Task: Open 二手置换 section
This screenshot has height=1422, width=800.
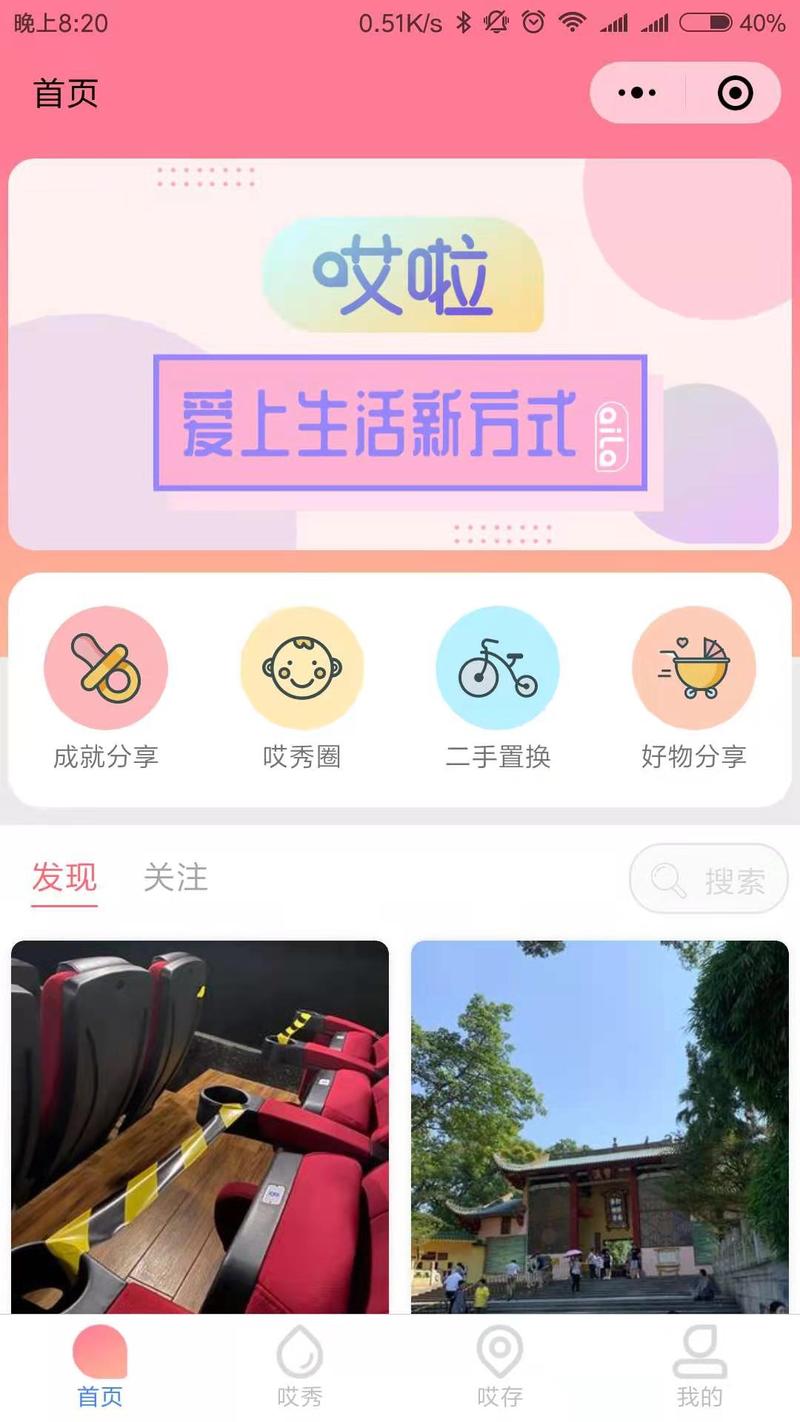Action: coord(498,689)
